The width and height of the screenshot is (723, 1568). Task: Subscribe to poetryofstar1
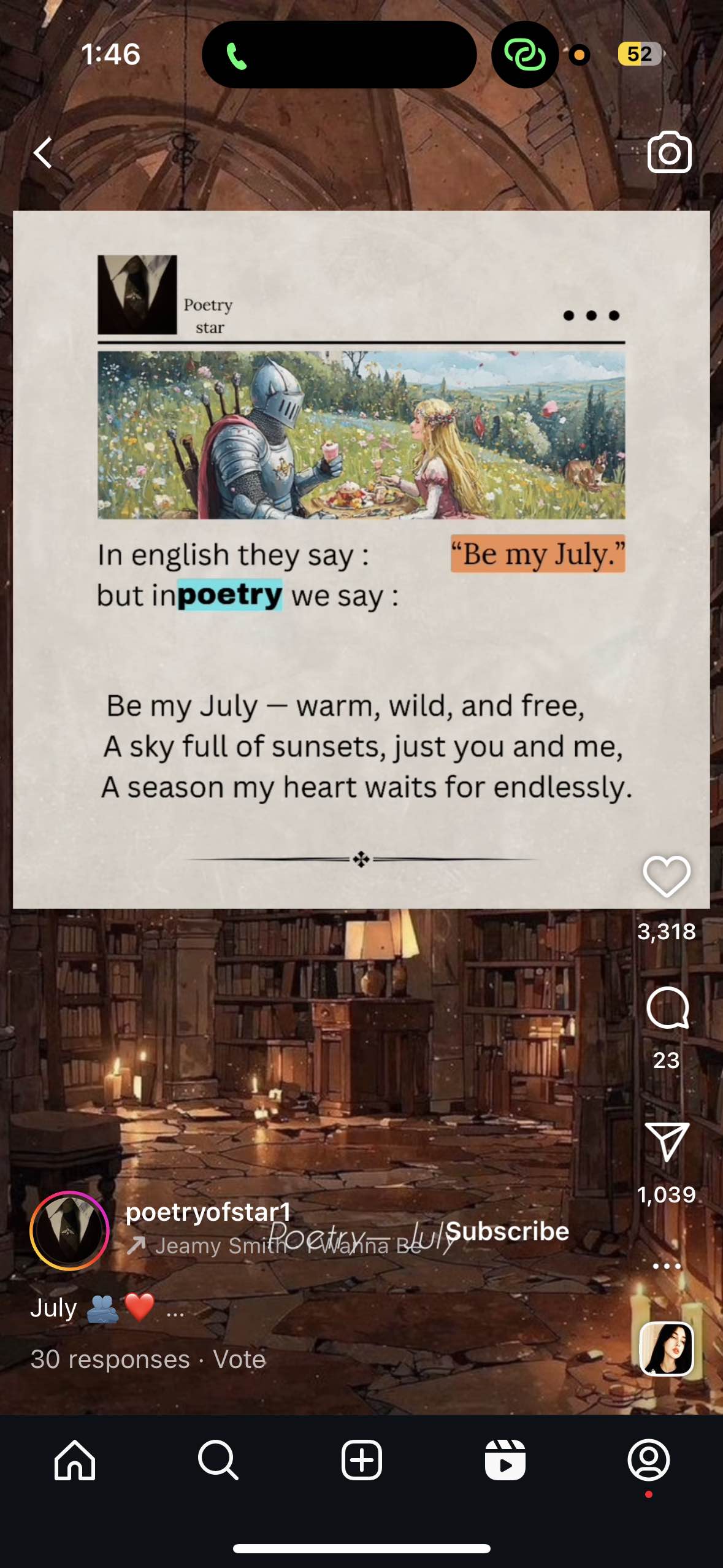click(x=507, y=1231)
